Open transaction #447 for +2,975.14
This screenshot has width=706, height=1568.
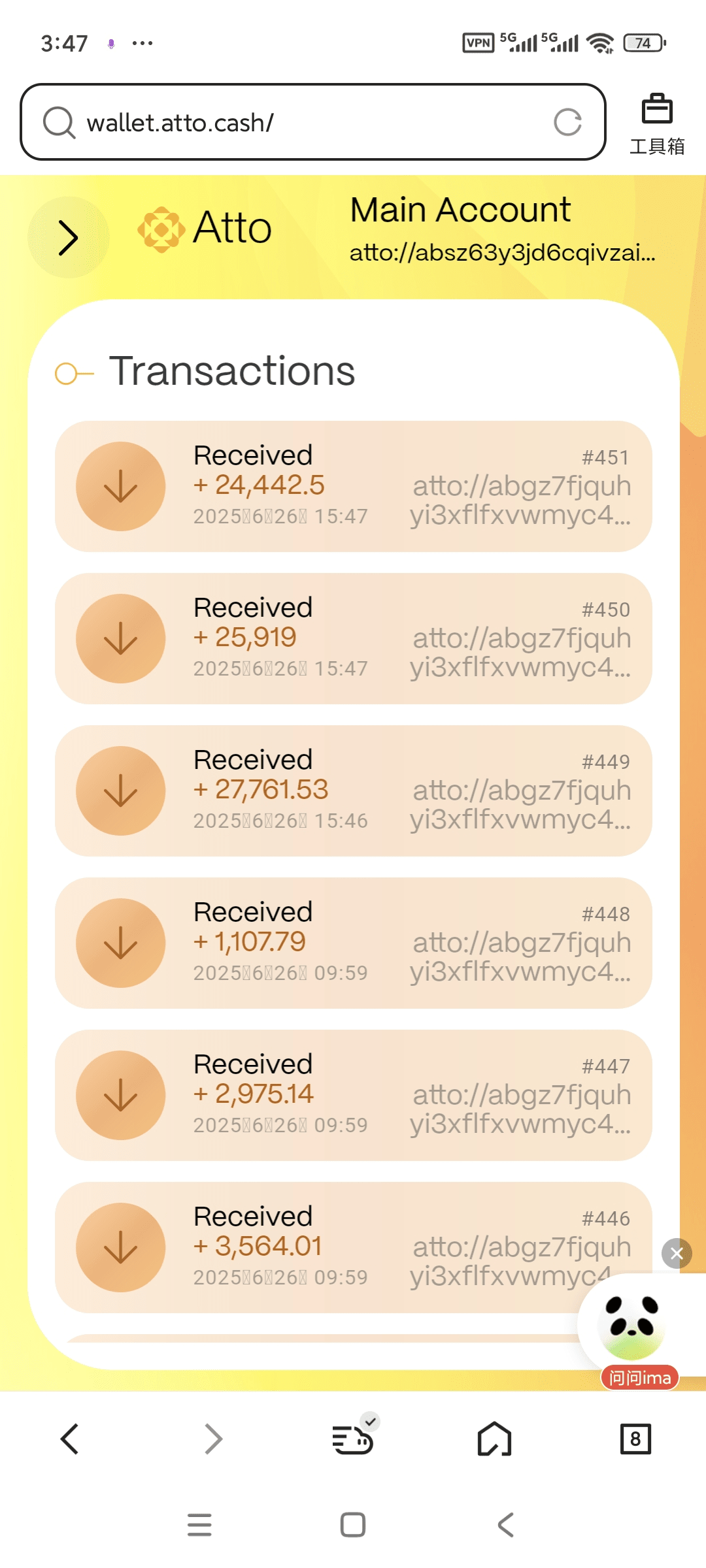(x=353, y=1095)
